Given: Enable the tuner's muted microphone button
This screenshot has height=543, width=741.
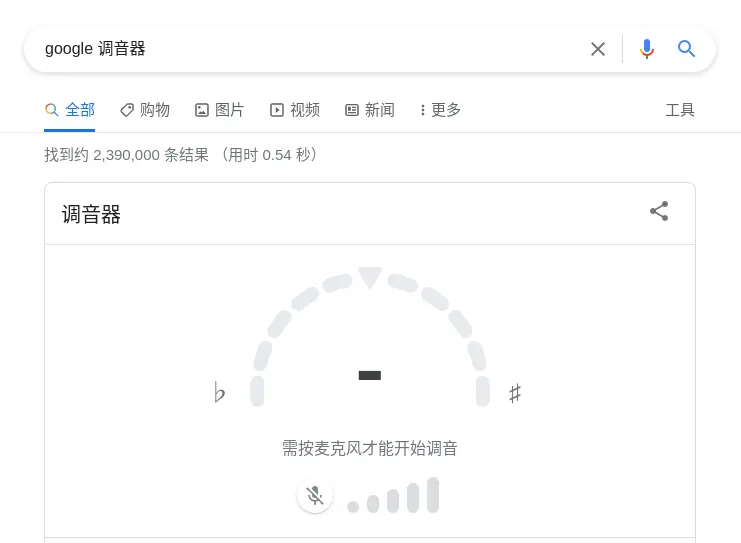Looking at the screenshot, I should (x=315, y=495).
